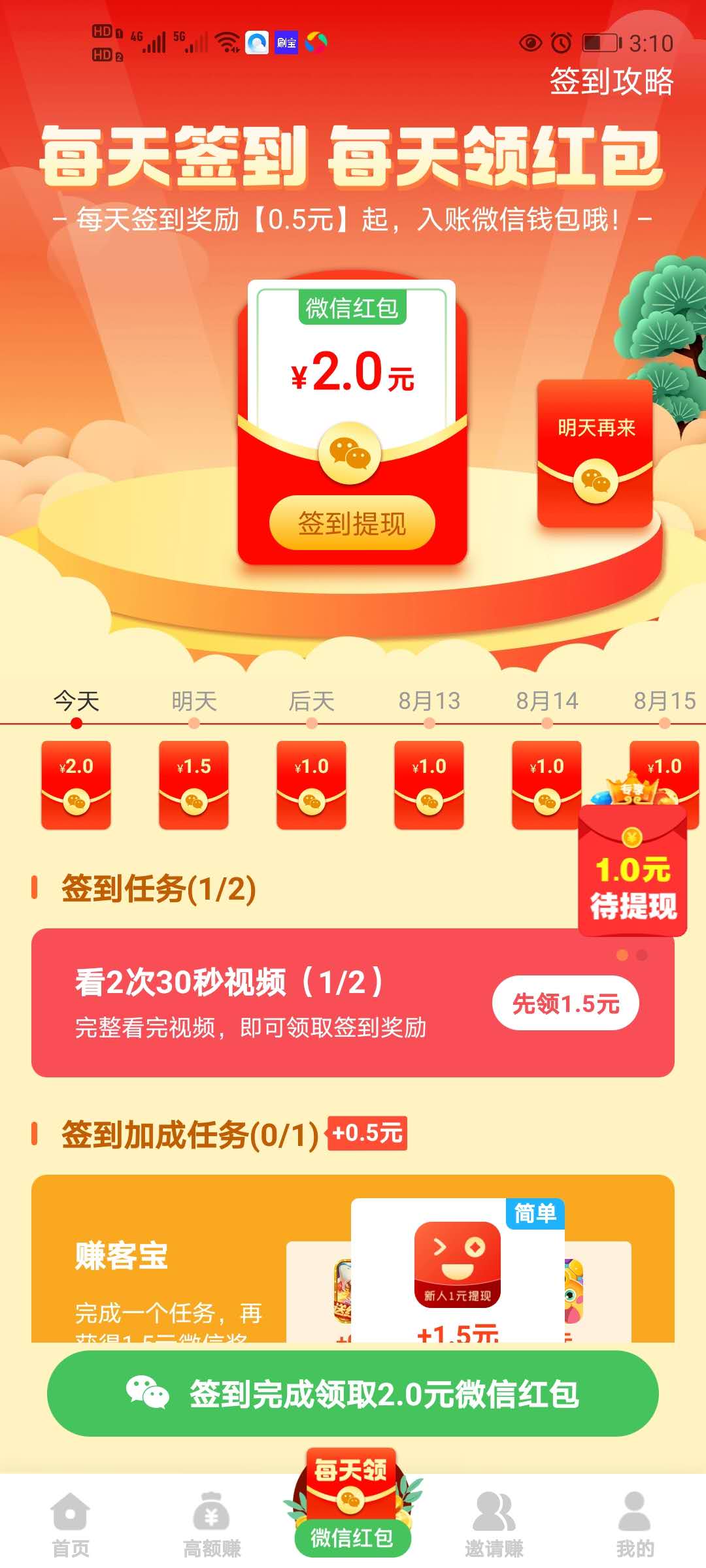This screenshot has width=706, height=1568.
Task: Select today's ¥2.0 red packet
Action: point(76,785)
